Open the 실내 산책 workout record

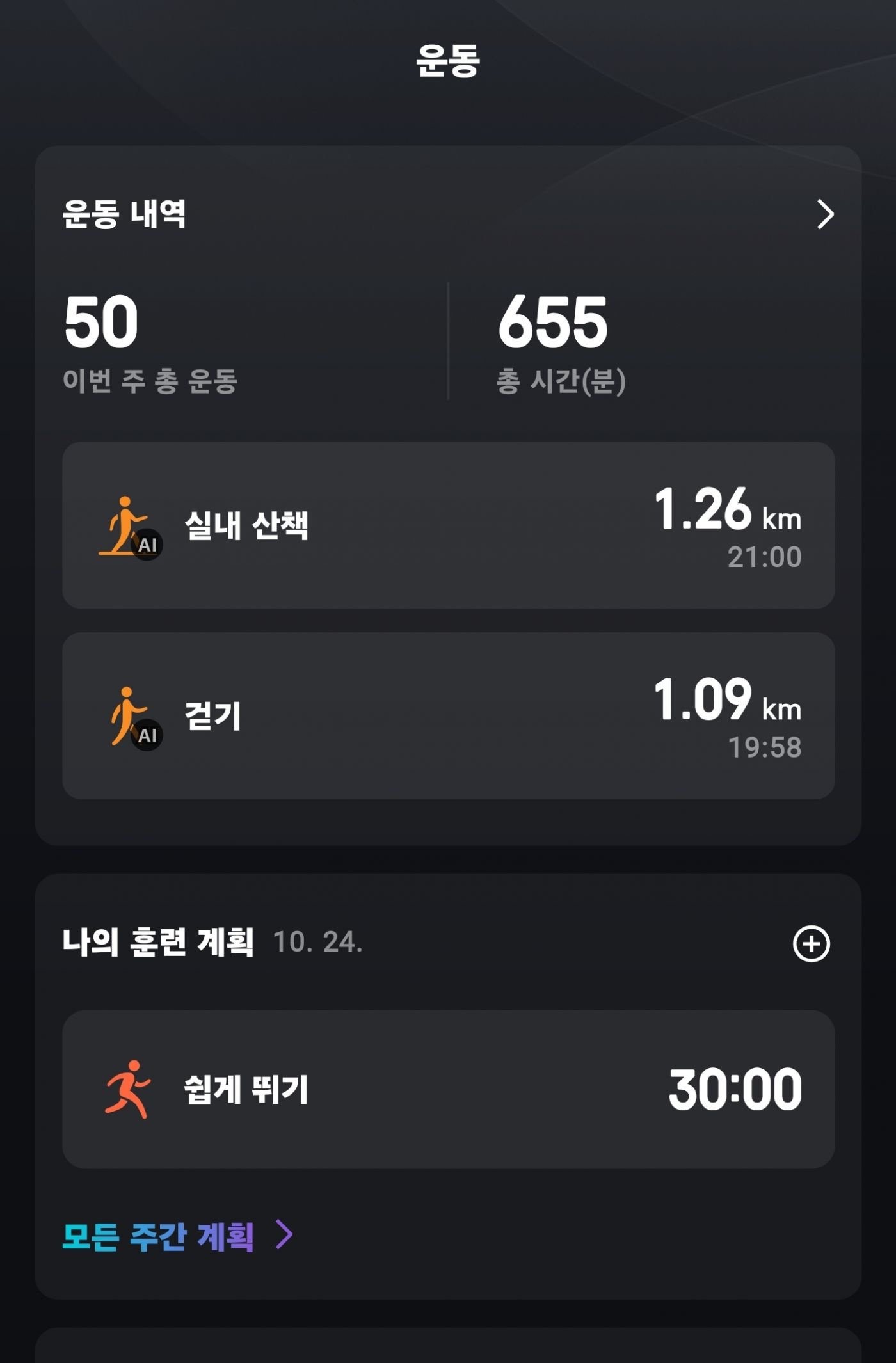point(448,525)
